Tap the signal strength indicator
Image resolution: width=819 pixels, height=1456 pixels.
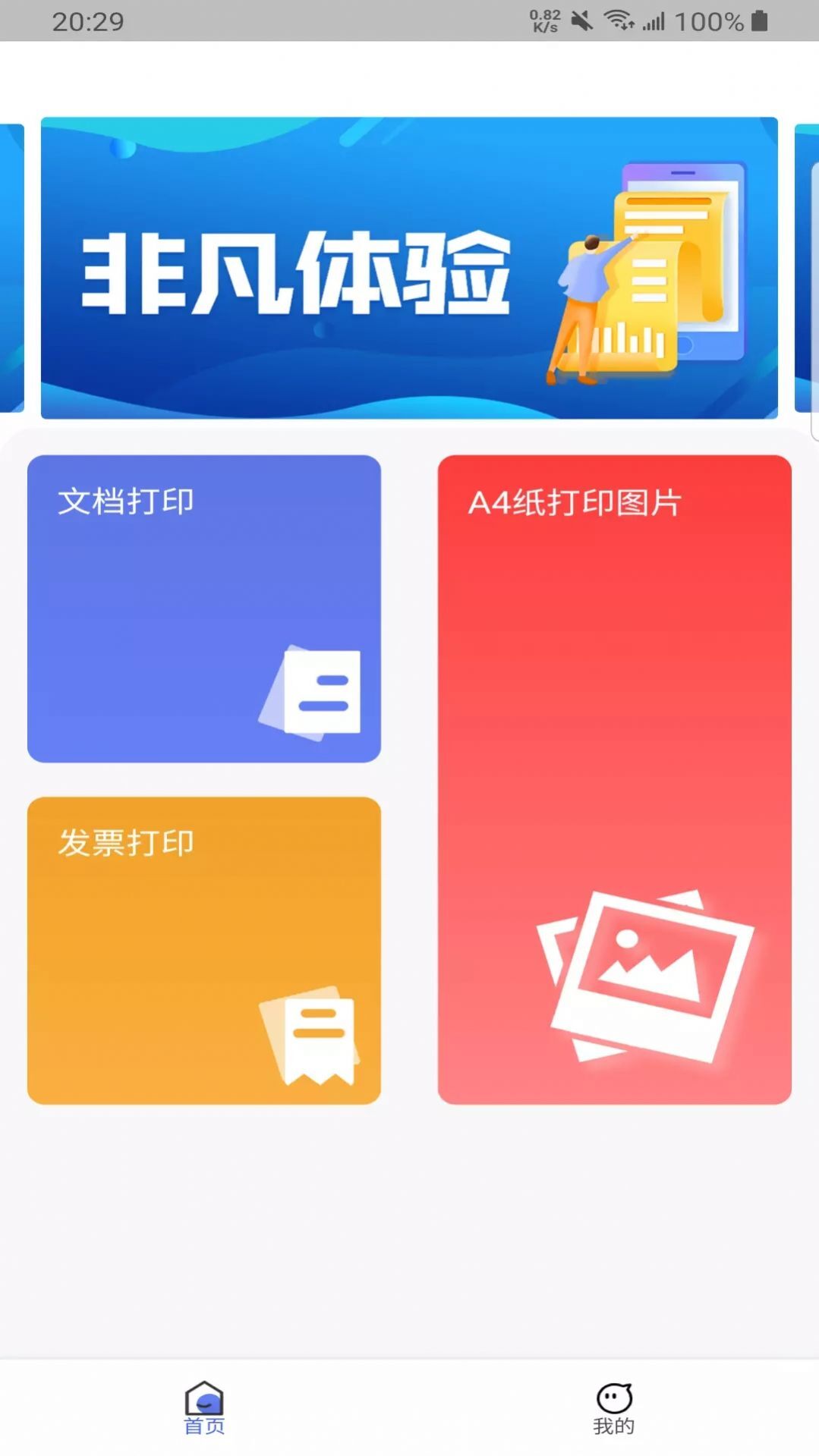click(654, 20)
